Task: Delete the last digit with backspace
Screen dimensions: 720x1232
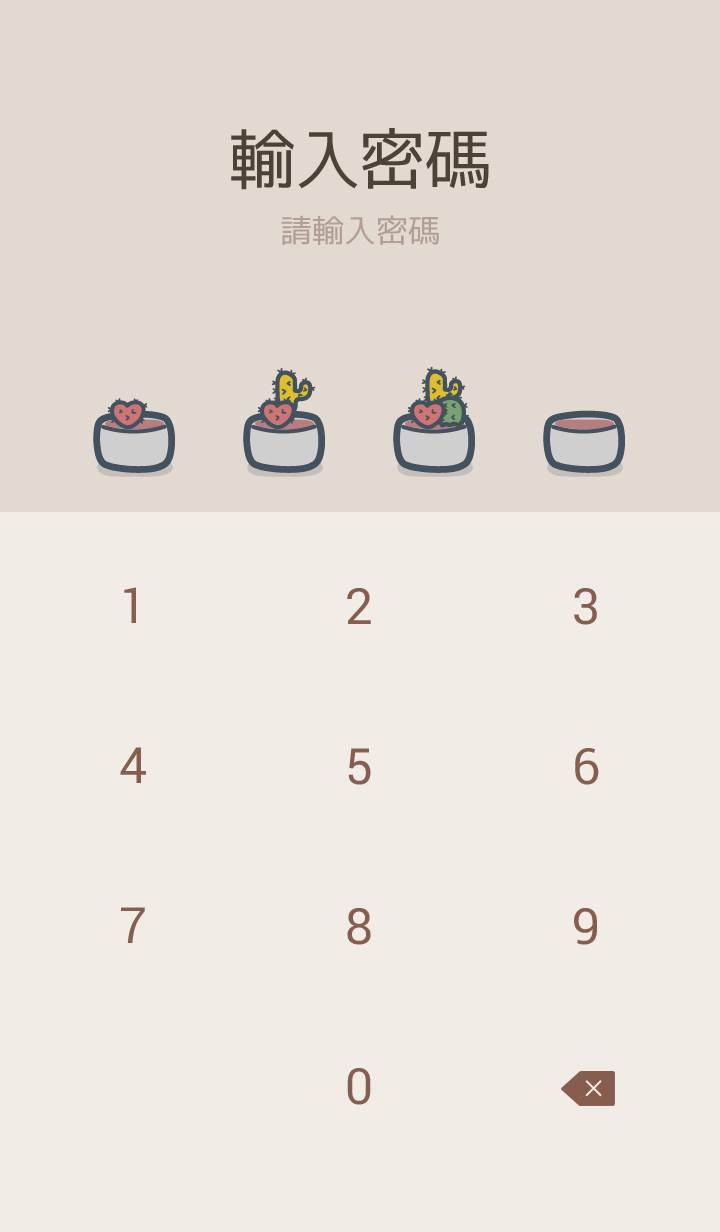Action: [588, 1088]
